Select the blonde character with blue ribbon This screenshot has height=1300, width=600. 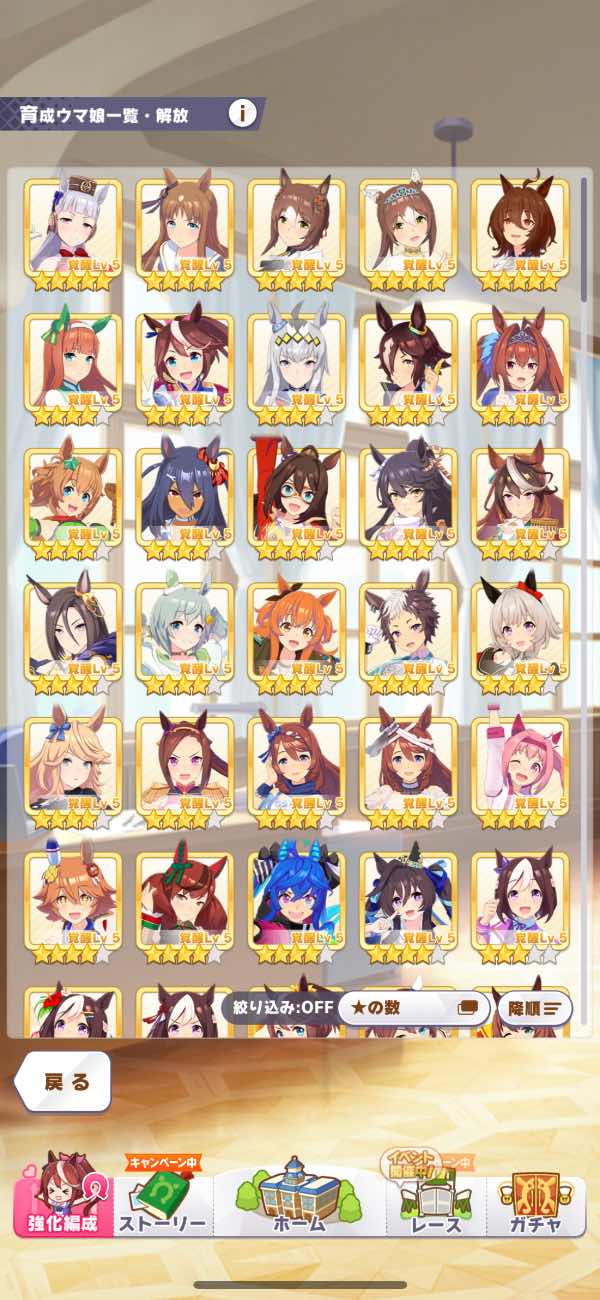[x=73, y=768]
